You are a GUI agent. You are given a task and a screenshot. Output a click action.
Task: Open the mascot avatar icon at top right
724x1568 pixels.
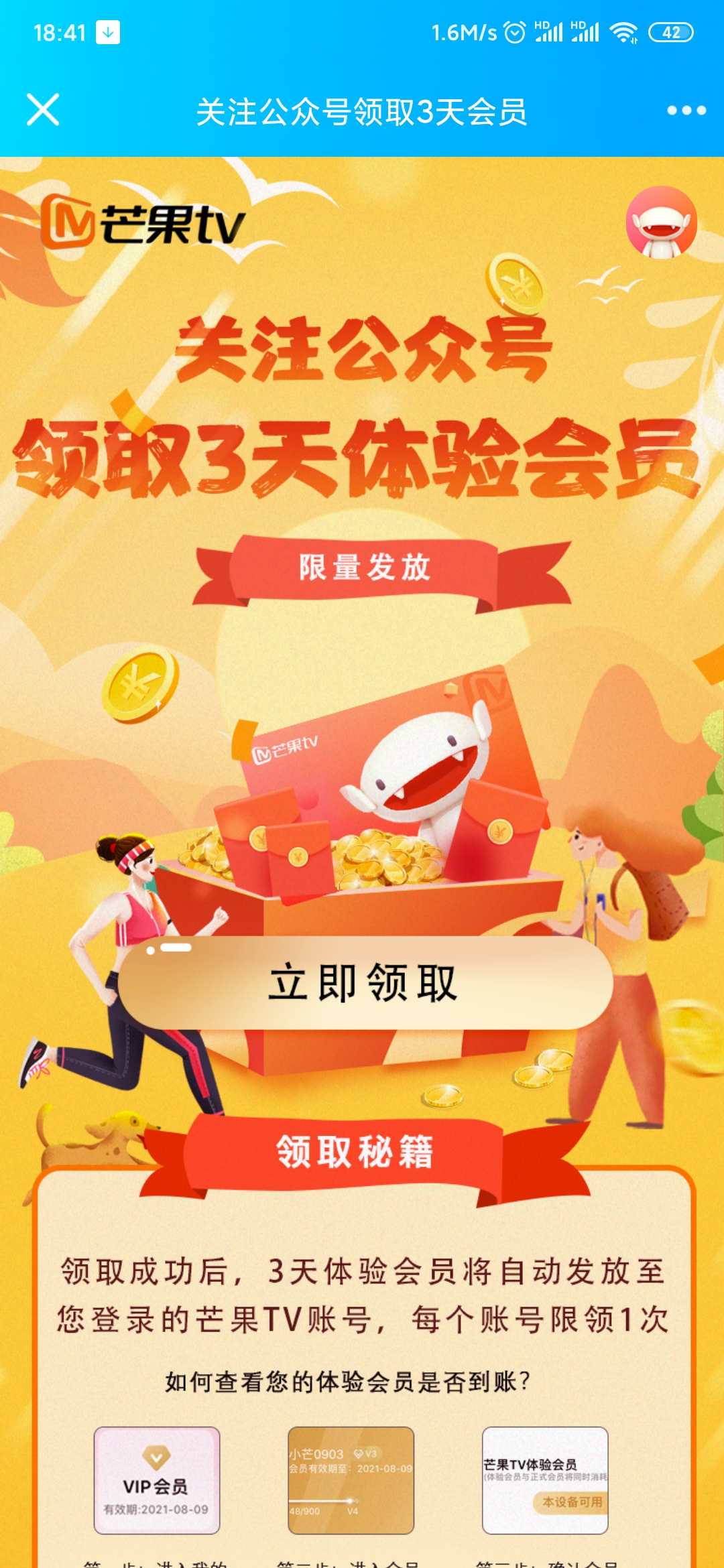[x=661, y=222]
